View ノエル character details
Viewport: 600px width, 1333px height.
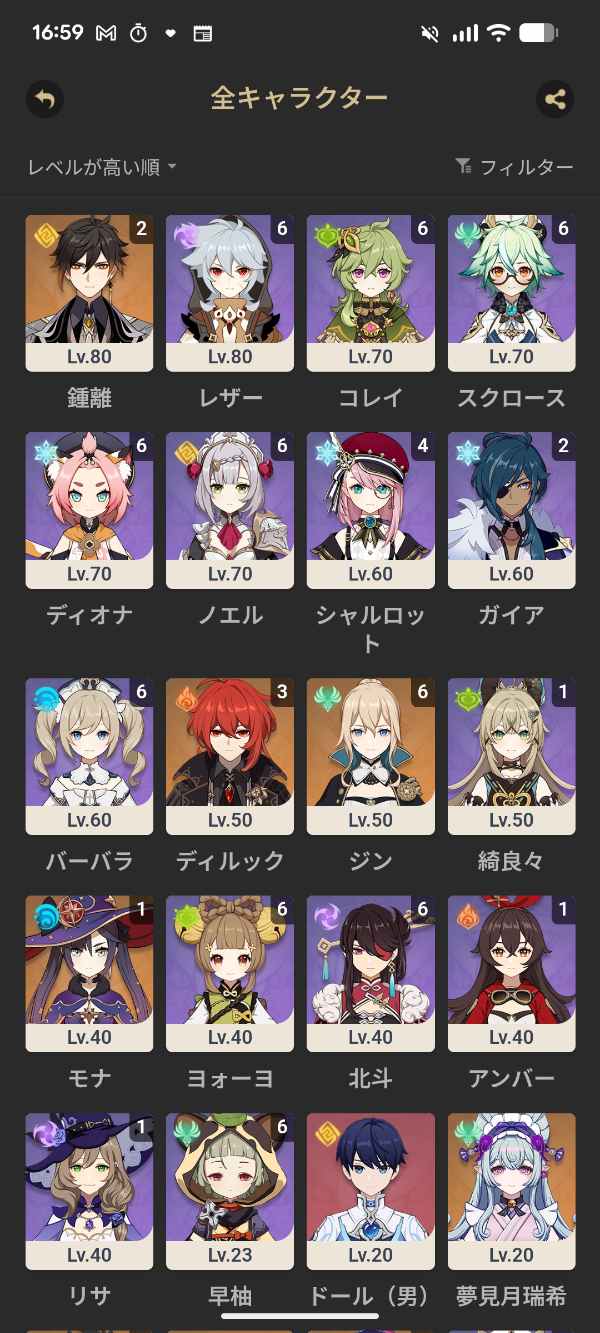230,510
